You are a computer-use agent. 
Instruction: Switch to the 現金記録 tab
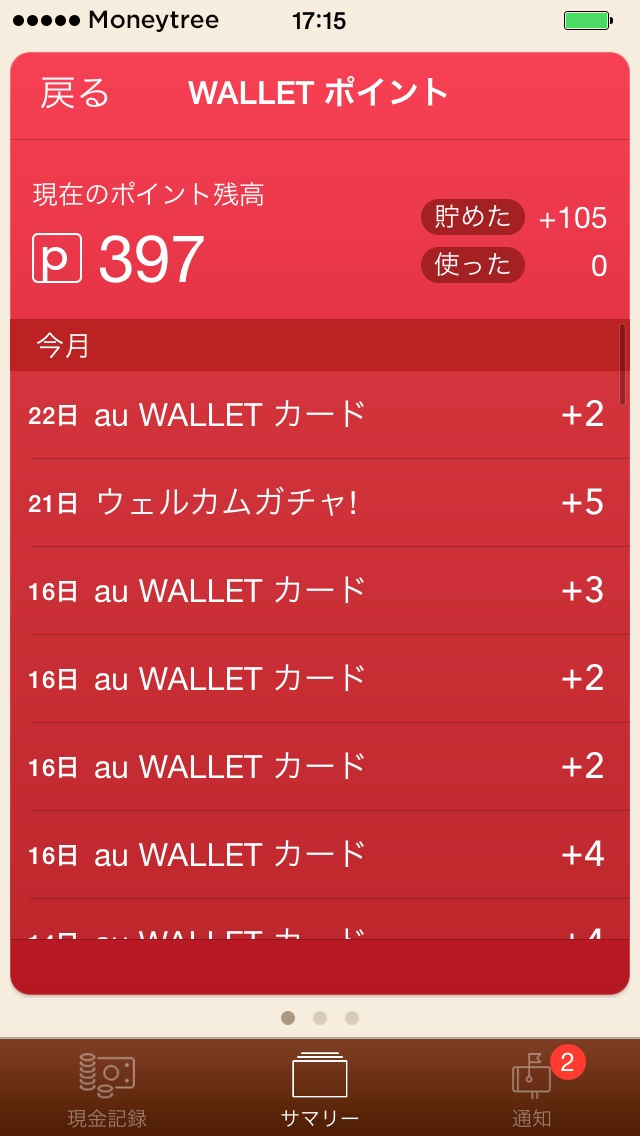click(107, 1088)
